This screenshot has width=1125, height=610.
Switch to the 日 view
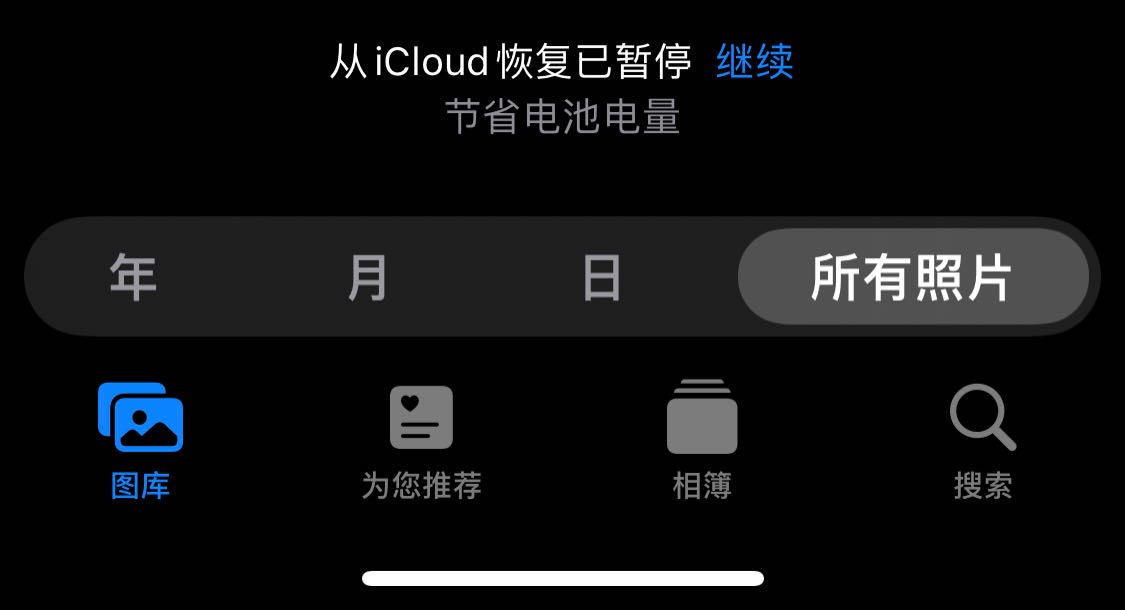point(601,277)
